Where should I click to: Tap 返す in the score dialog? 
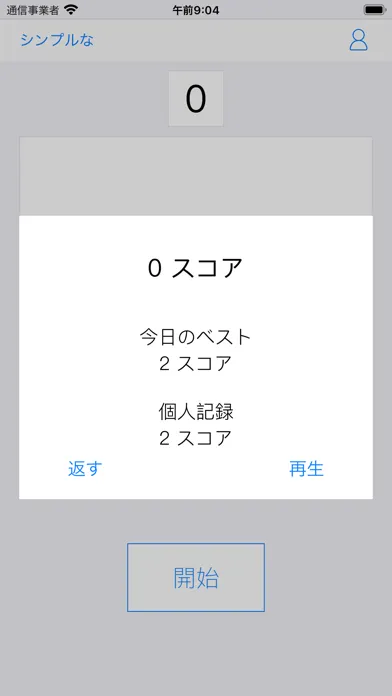[85, 469]
